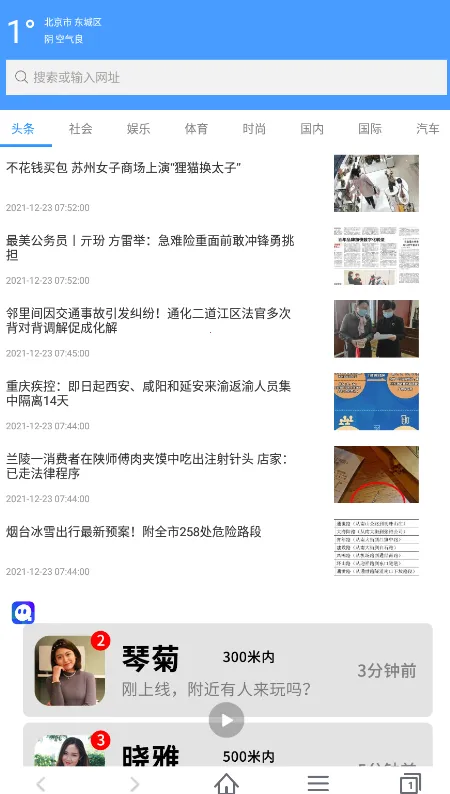
Task: Go back with the left arrow
Action: click(x=42, y=784)
